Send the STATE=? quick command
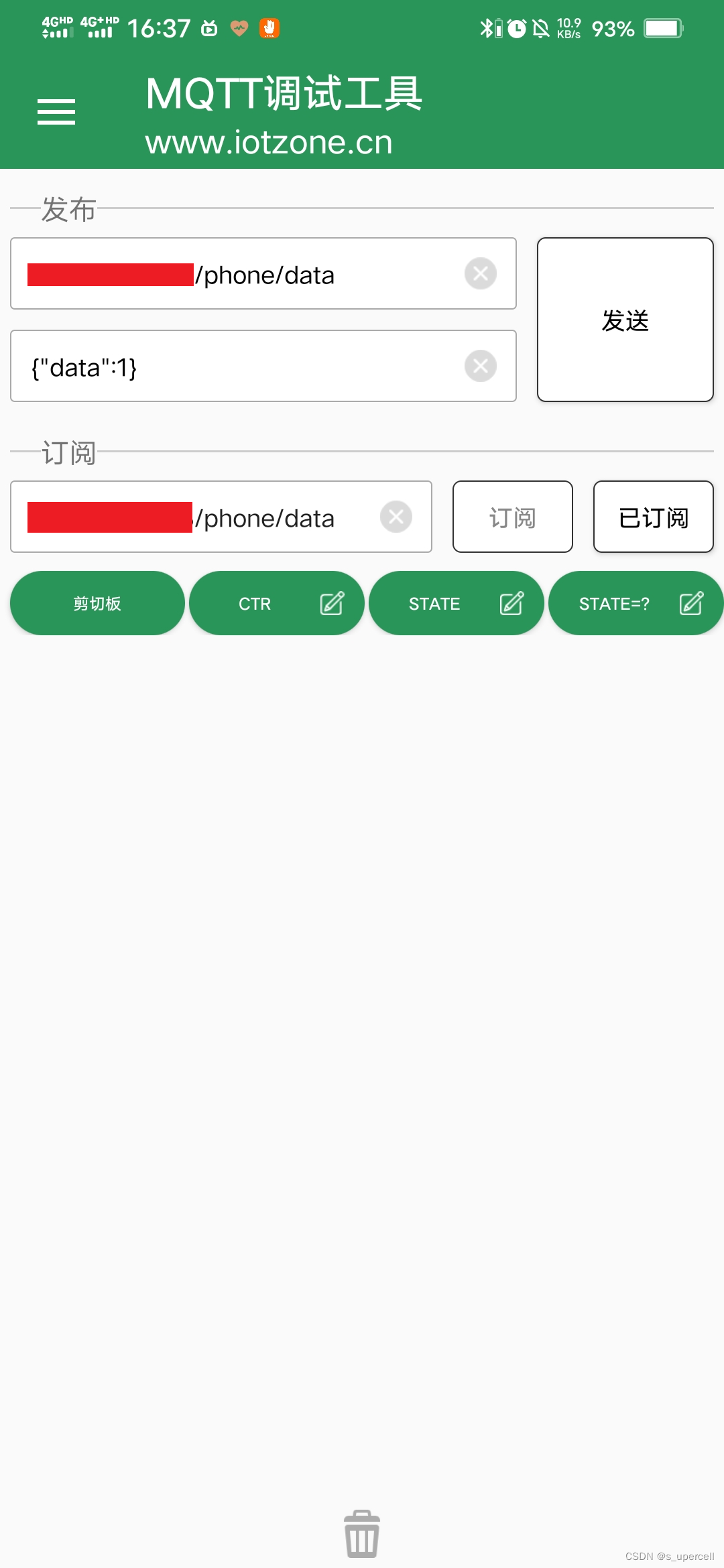Screen dimensions: 724x1568 click(614, 603)
